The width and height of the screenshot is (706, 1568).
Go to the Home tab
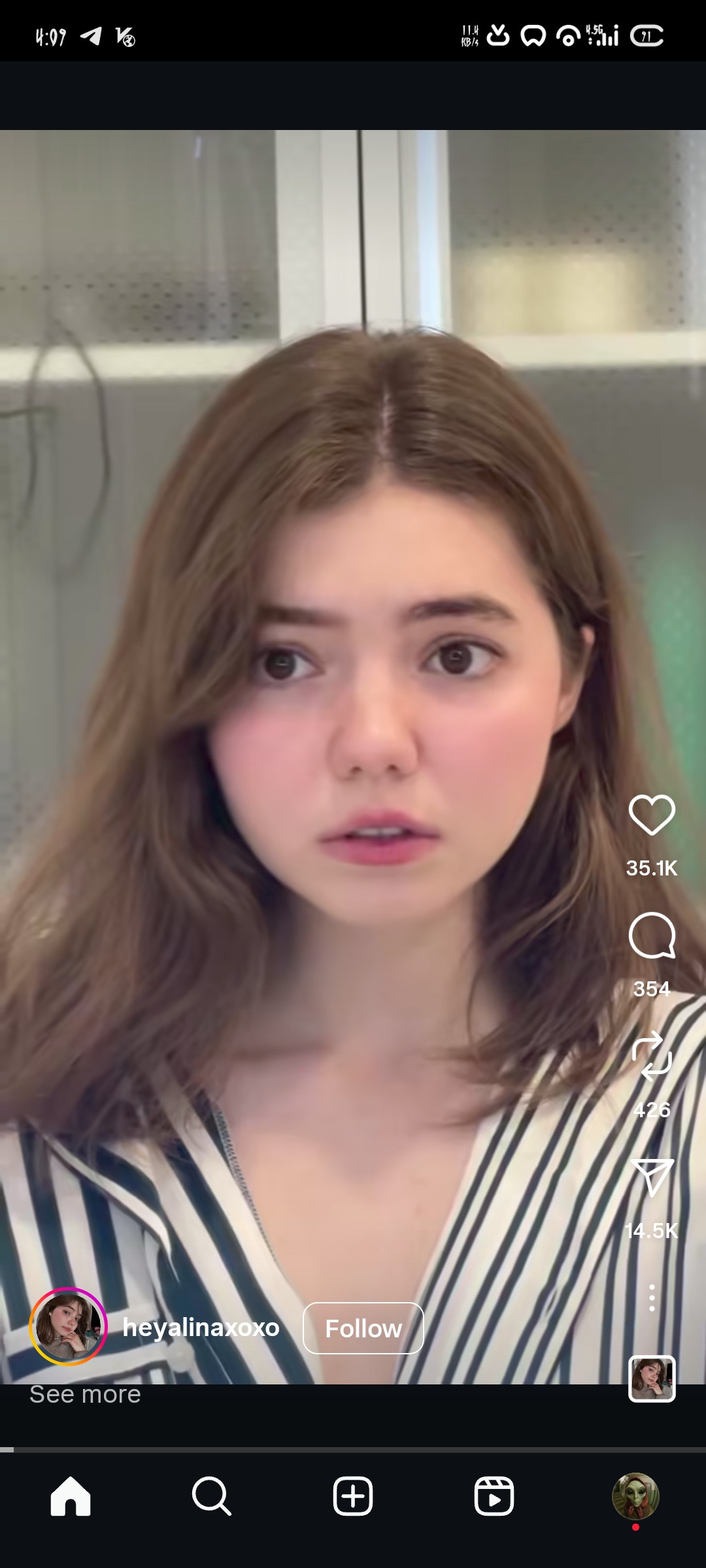(71, 1495)
